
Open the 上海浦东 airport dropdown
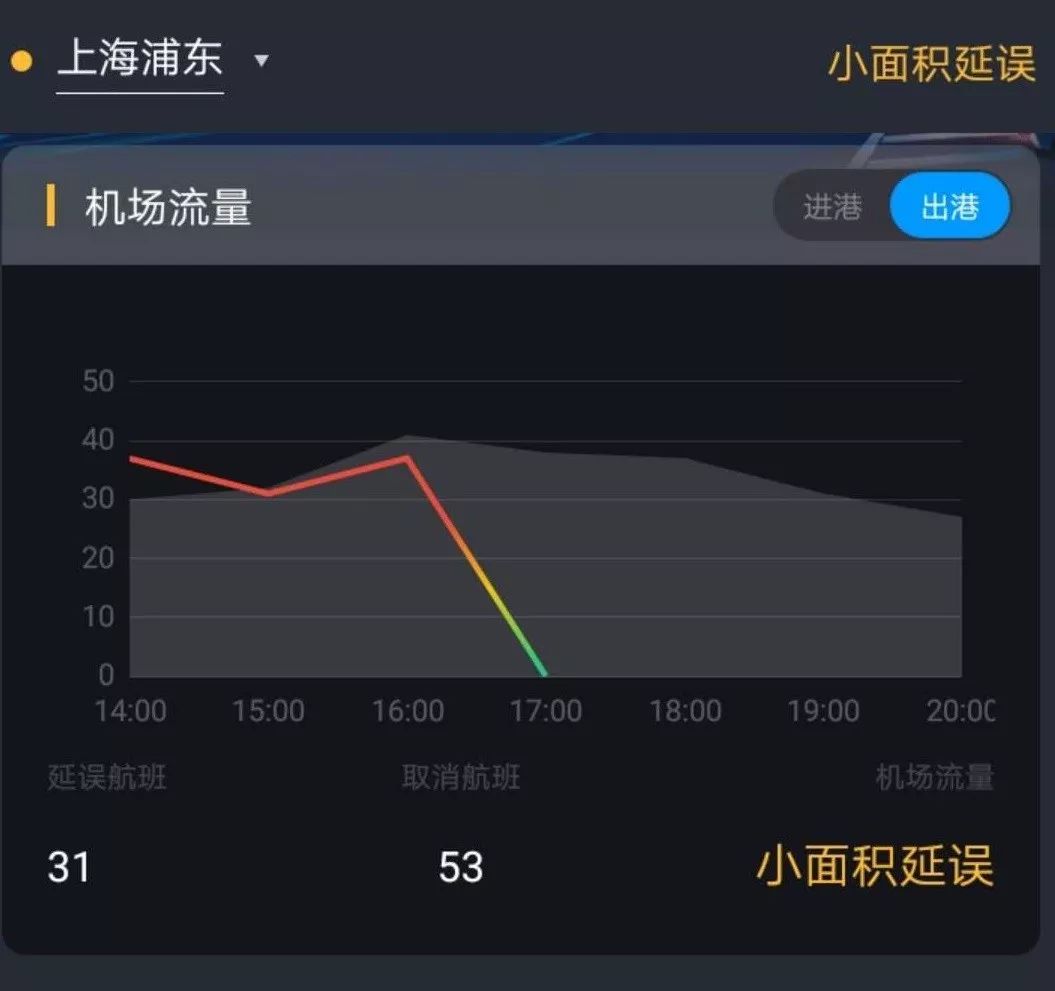(x=160, y=60)
